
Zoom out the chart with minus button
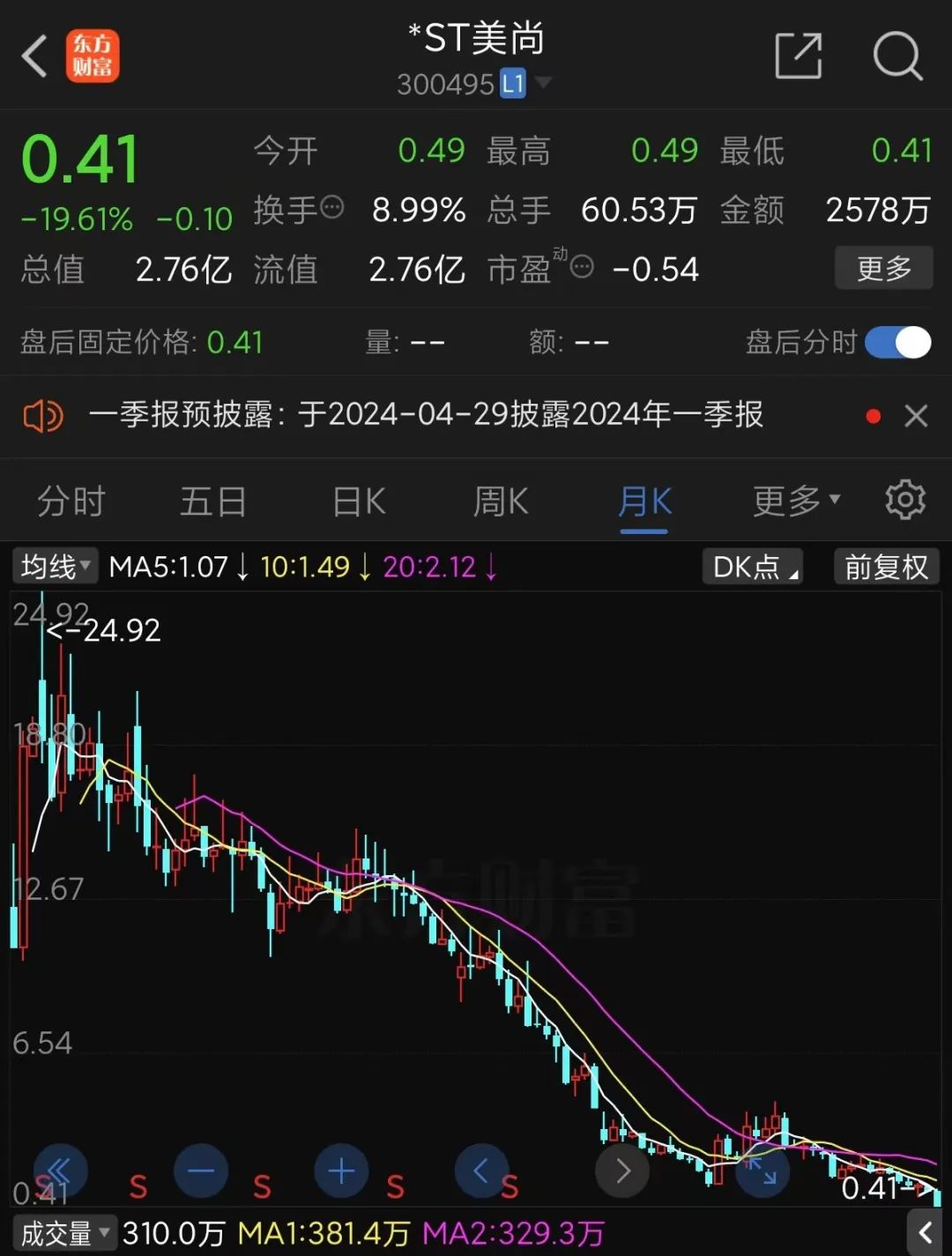coord(201,1171)
